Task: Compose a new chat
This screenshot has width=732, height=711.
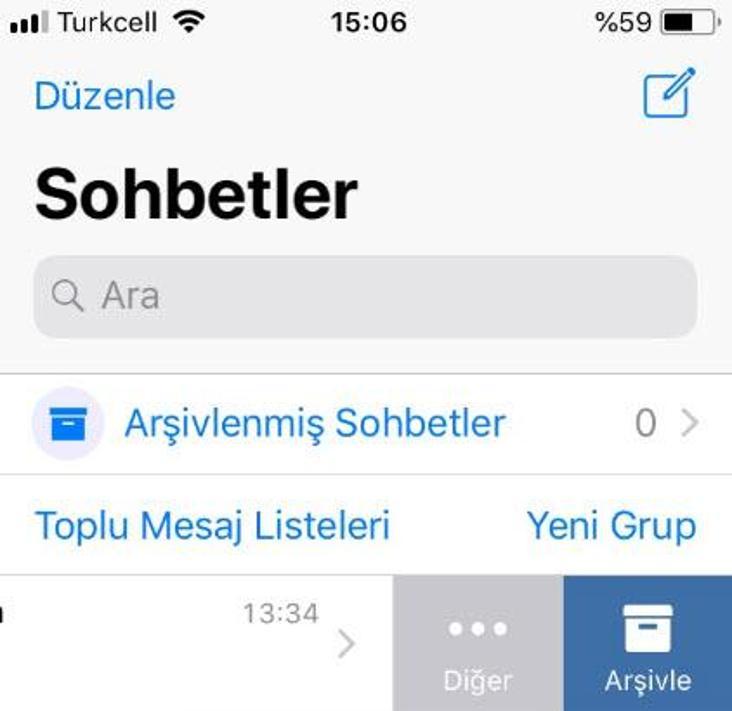Action: [x=668, y=94]
